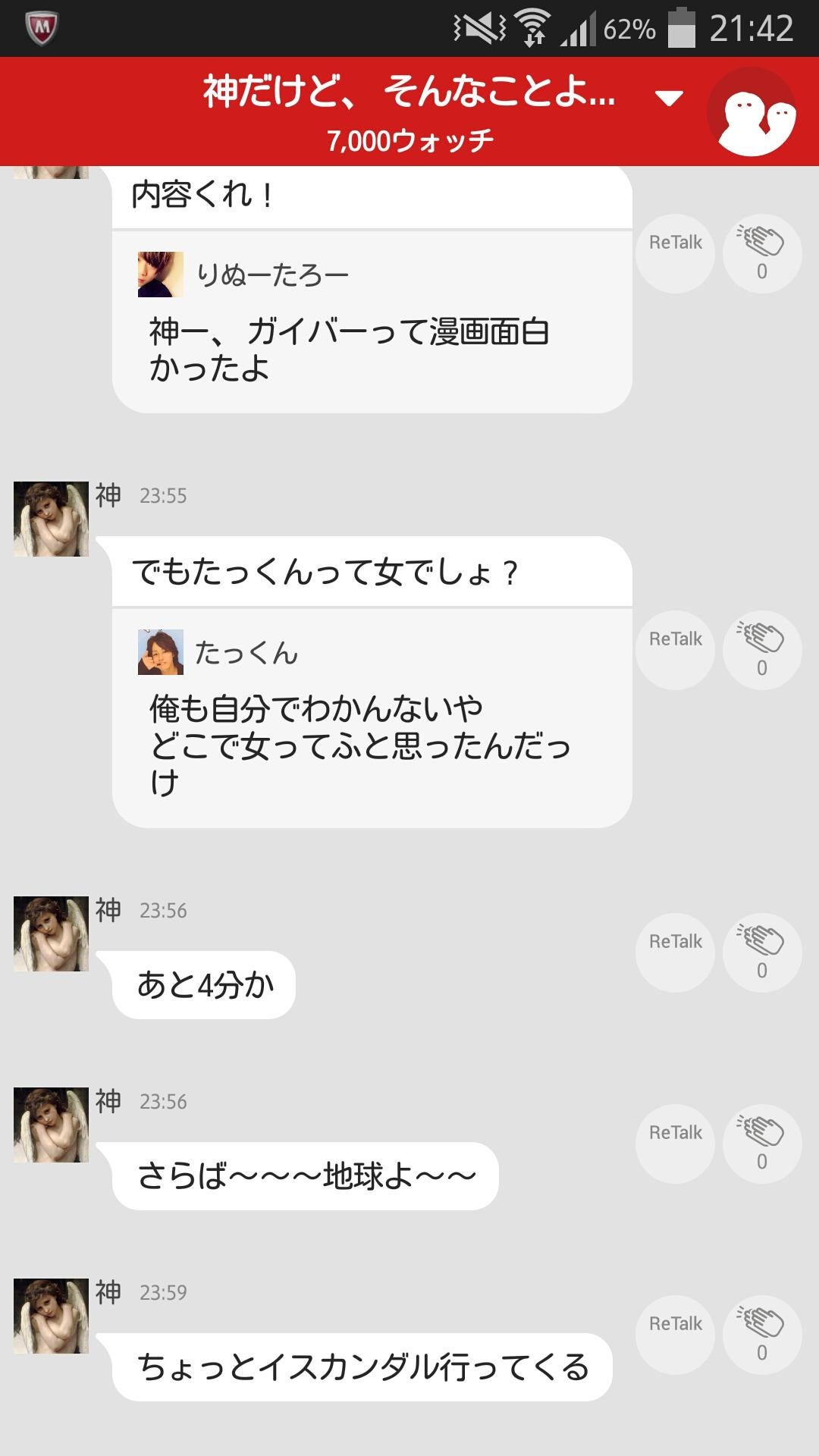Screen dimensions: 819x1456
Task: Tap the 7,000ウォッチ counter
Action: pos(409,140)
